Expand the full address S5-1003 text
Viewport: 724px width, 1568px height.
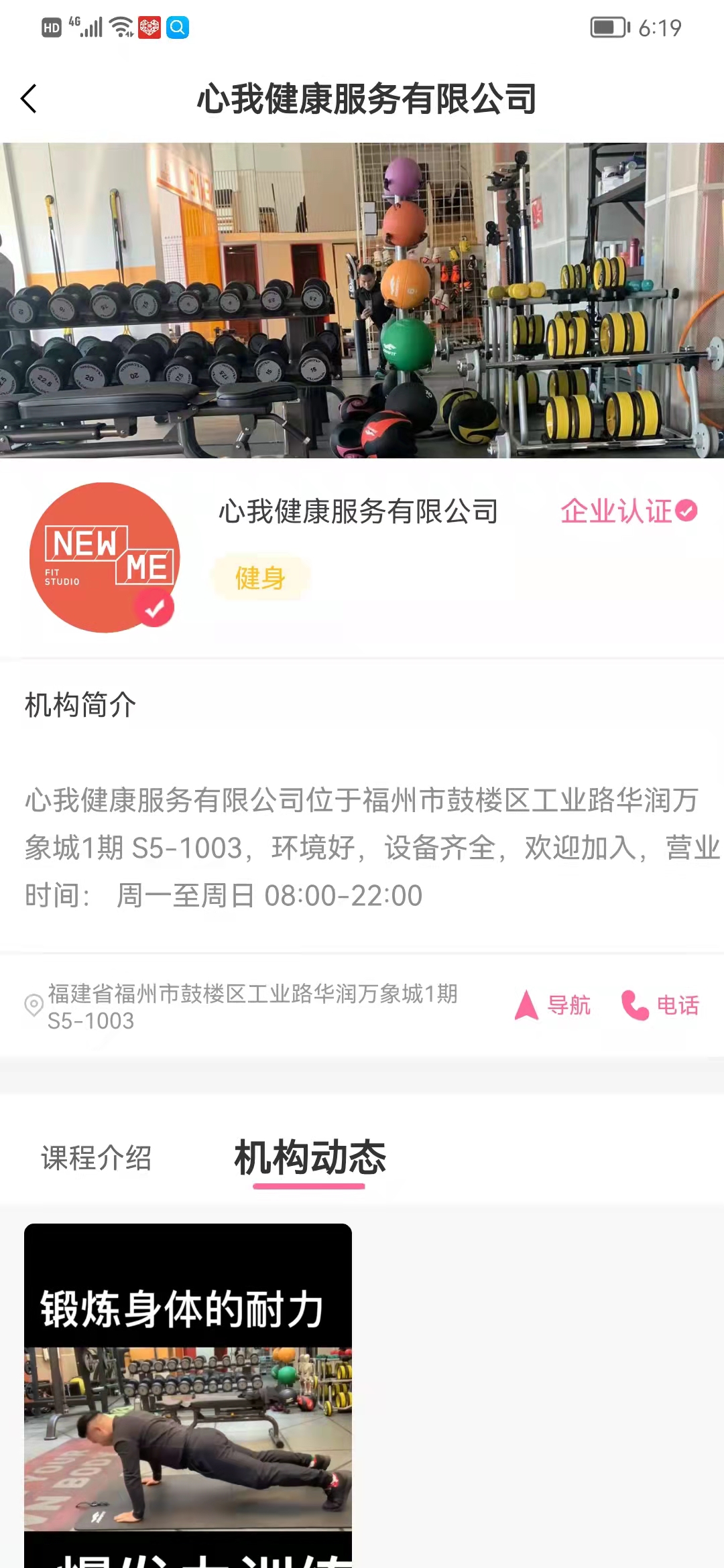(x=90, y=1021)
